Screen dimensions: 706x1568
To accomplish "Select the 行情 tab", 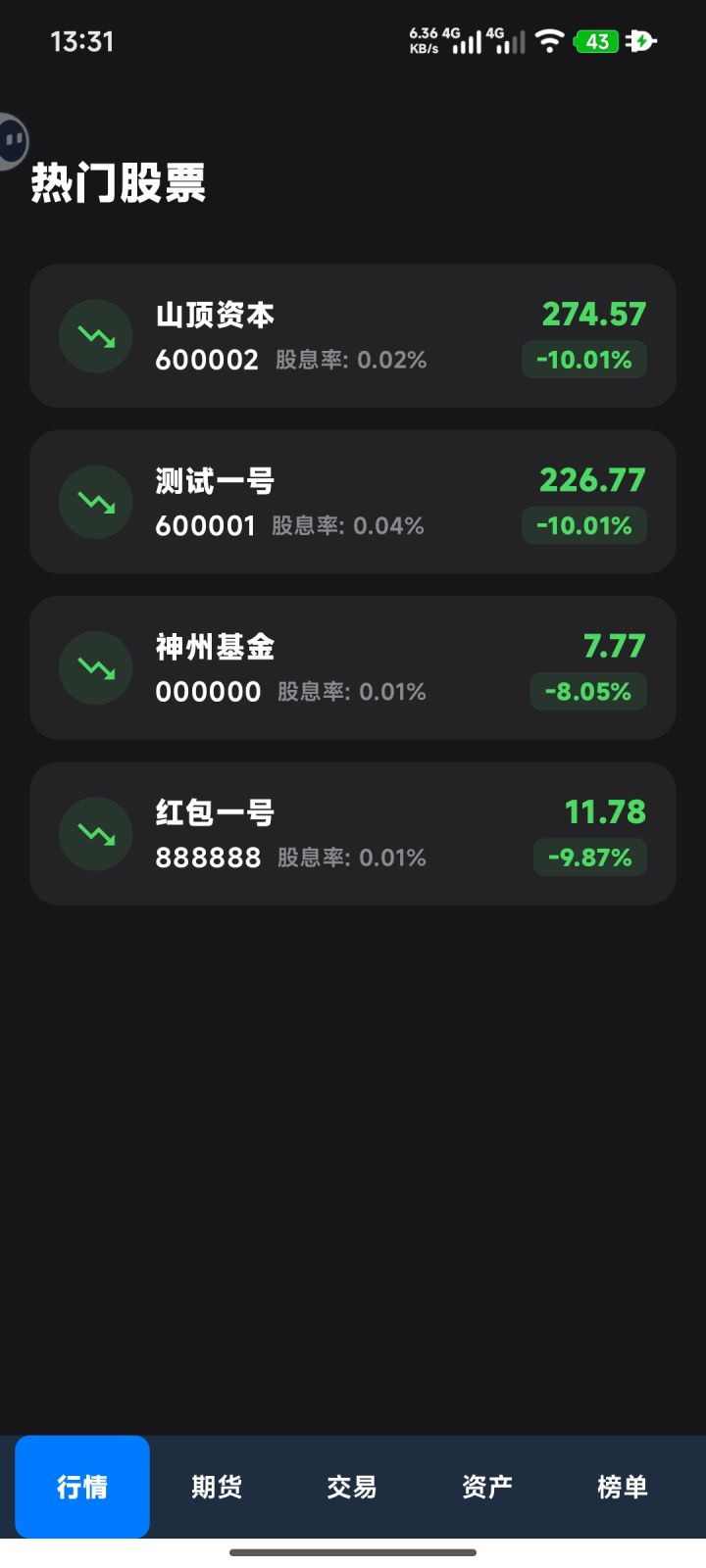I will 82,1487.
